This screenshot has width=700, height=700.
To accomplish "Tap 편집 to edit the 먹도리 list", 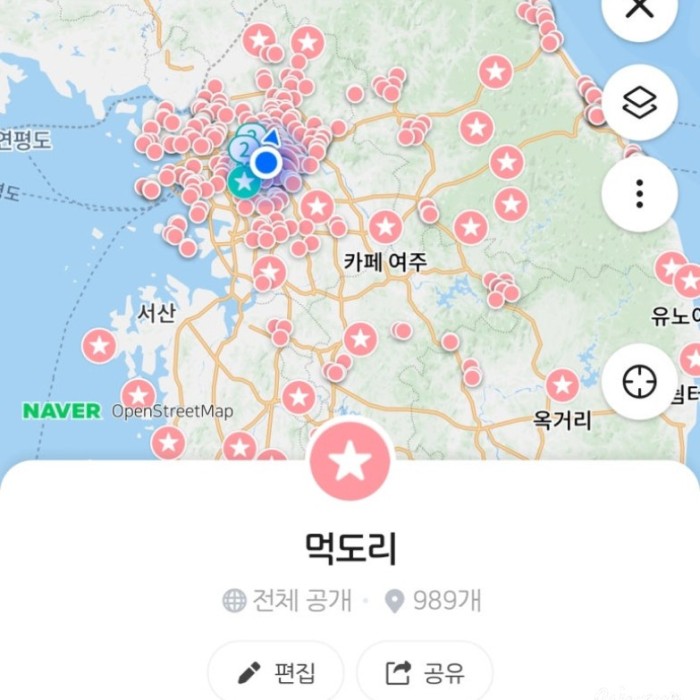I will click(275, 670).
